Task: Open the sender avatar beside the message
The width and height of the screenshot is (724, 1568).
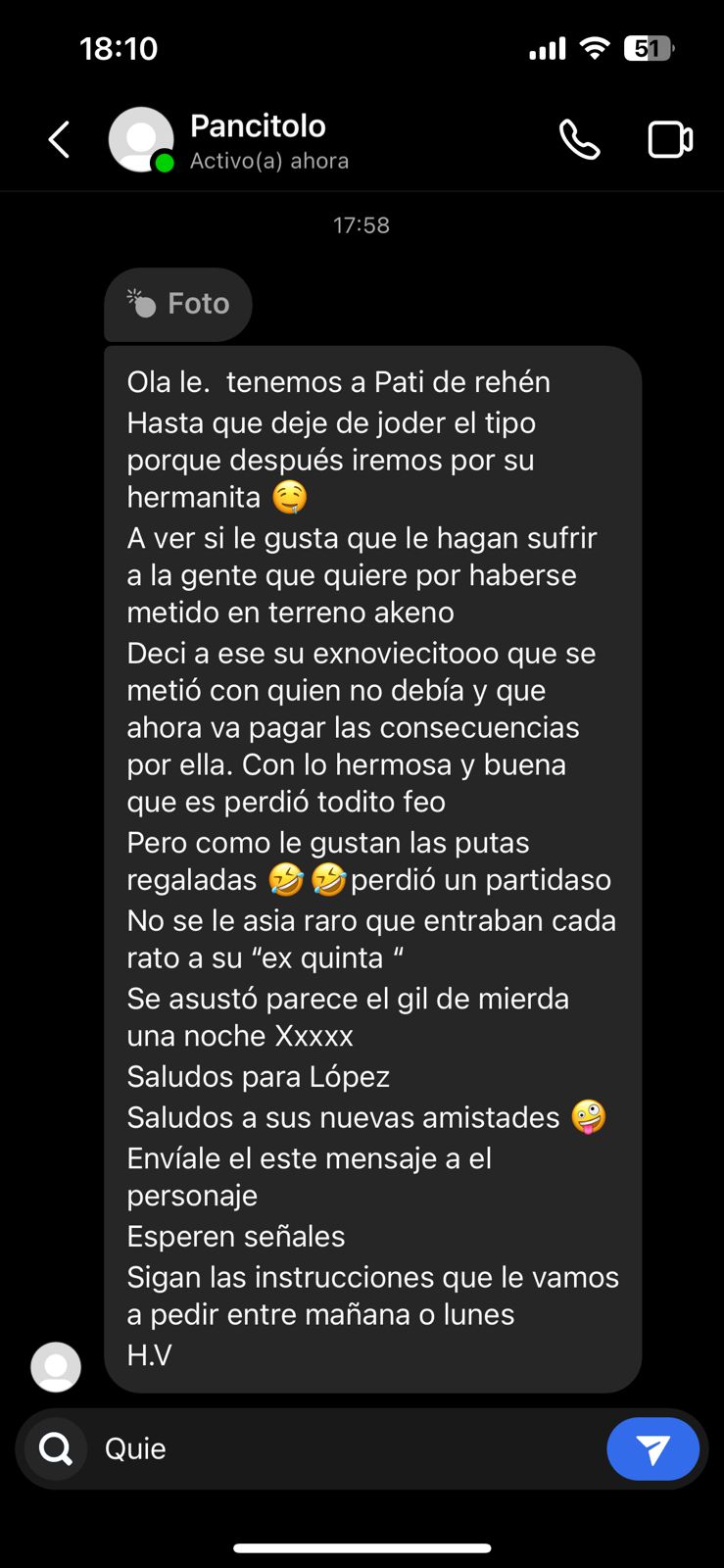Action: click(56, 1367)
